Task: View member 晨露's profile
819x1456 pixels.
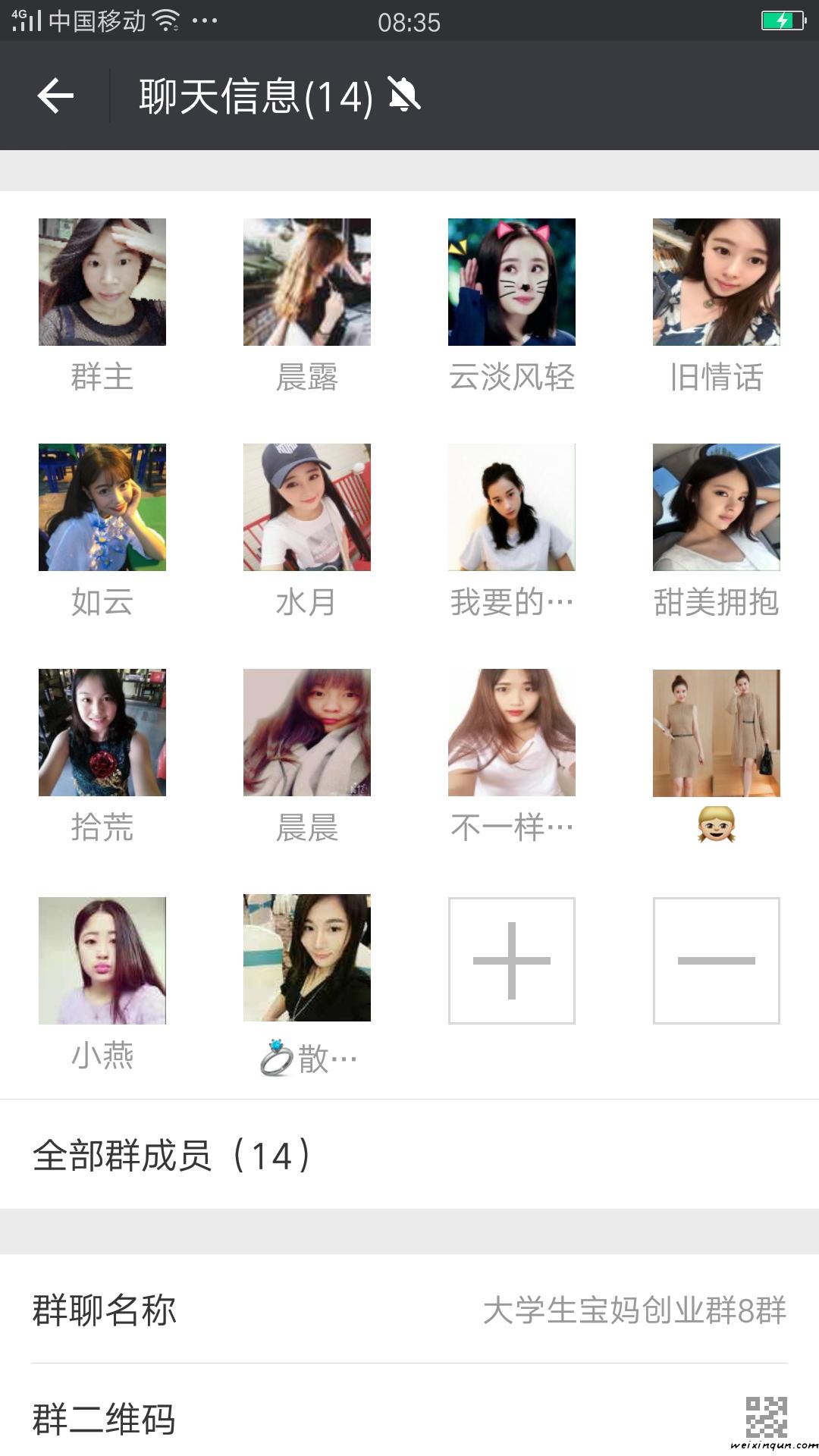Action: coord(307,282)
